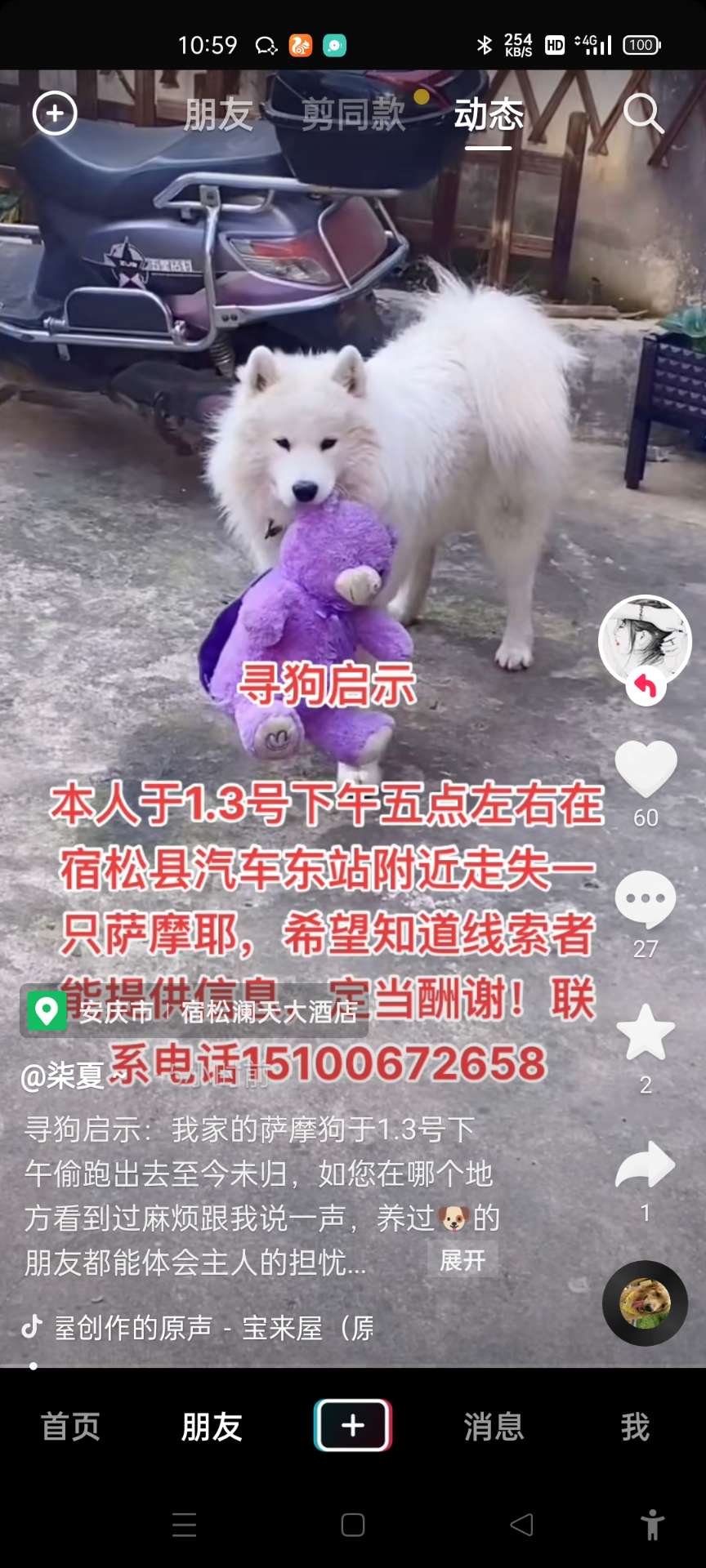Open the original sound track link

click(212, 1328)
